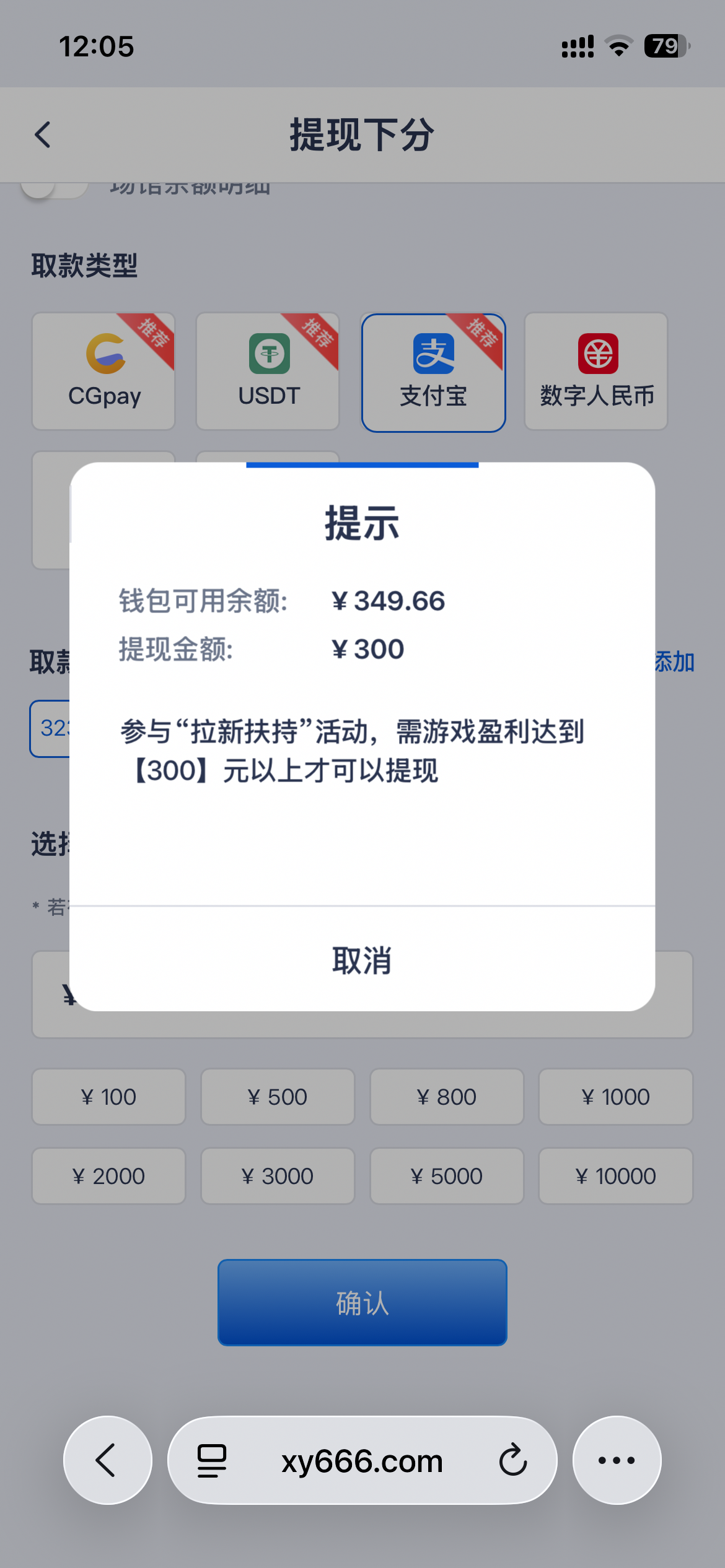
Task: Go back using the browser back arrow
Action: coord(108,1461)
